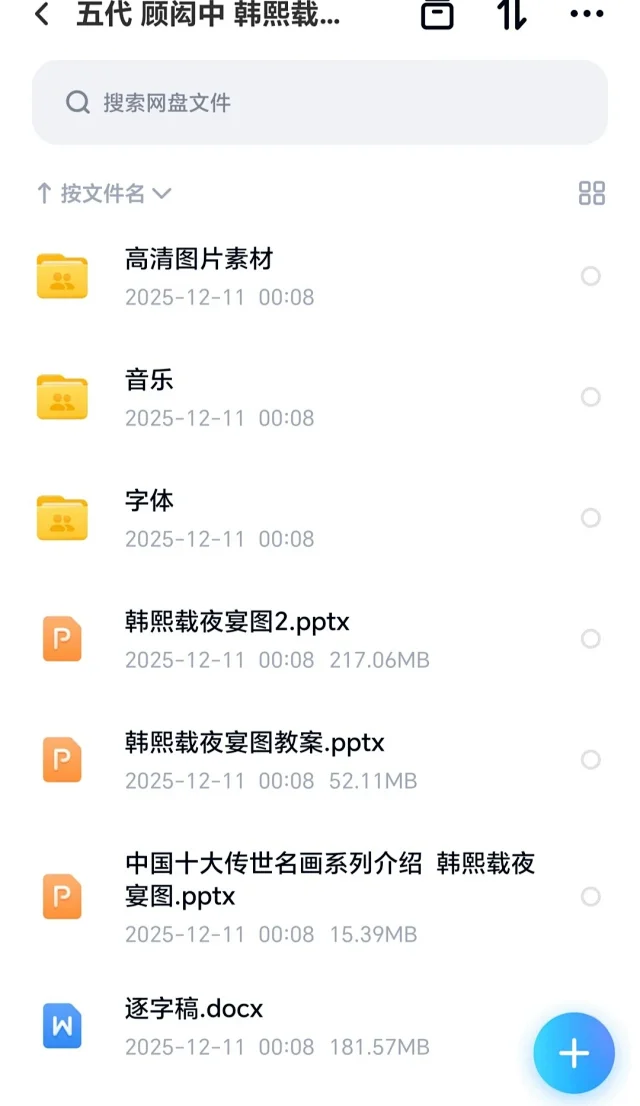Select the 音乐 folder checkbox
Image resolution: width=640 pixels, height=1106 pixels.
(x=591, y=397)
